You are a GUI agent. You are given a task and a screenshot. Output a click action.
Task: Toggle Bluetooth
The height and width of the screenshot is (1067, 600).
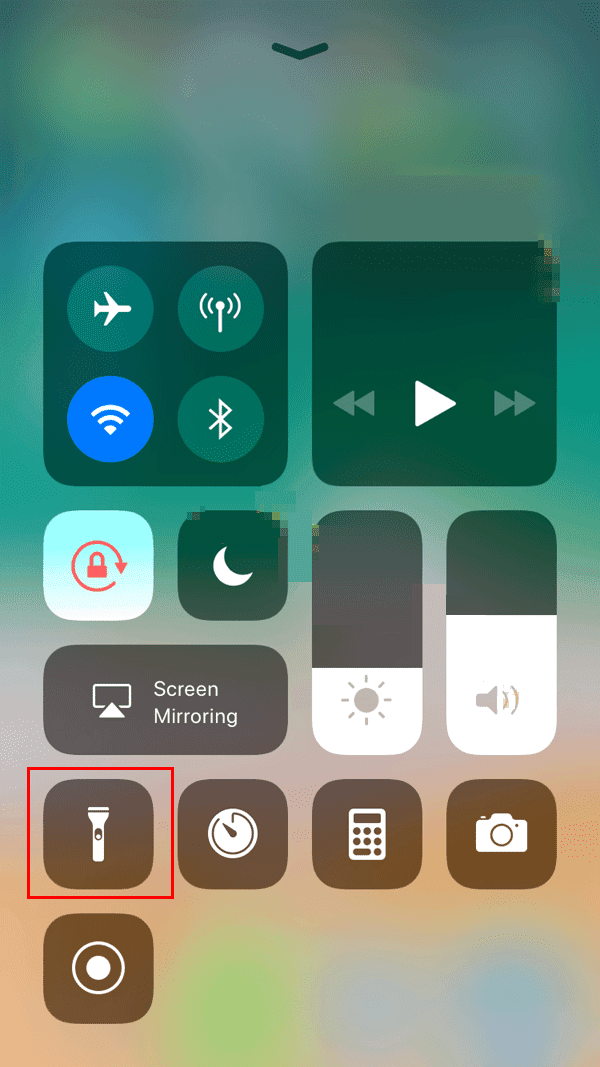coord(221,419)
